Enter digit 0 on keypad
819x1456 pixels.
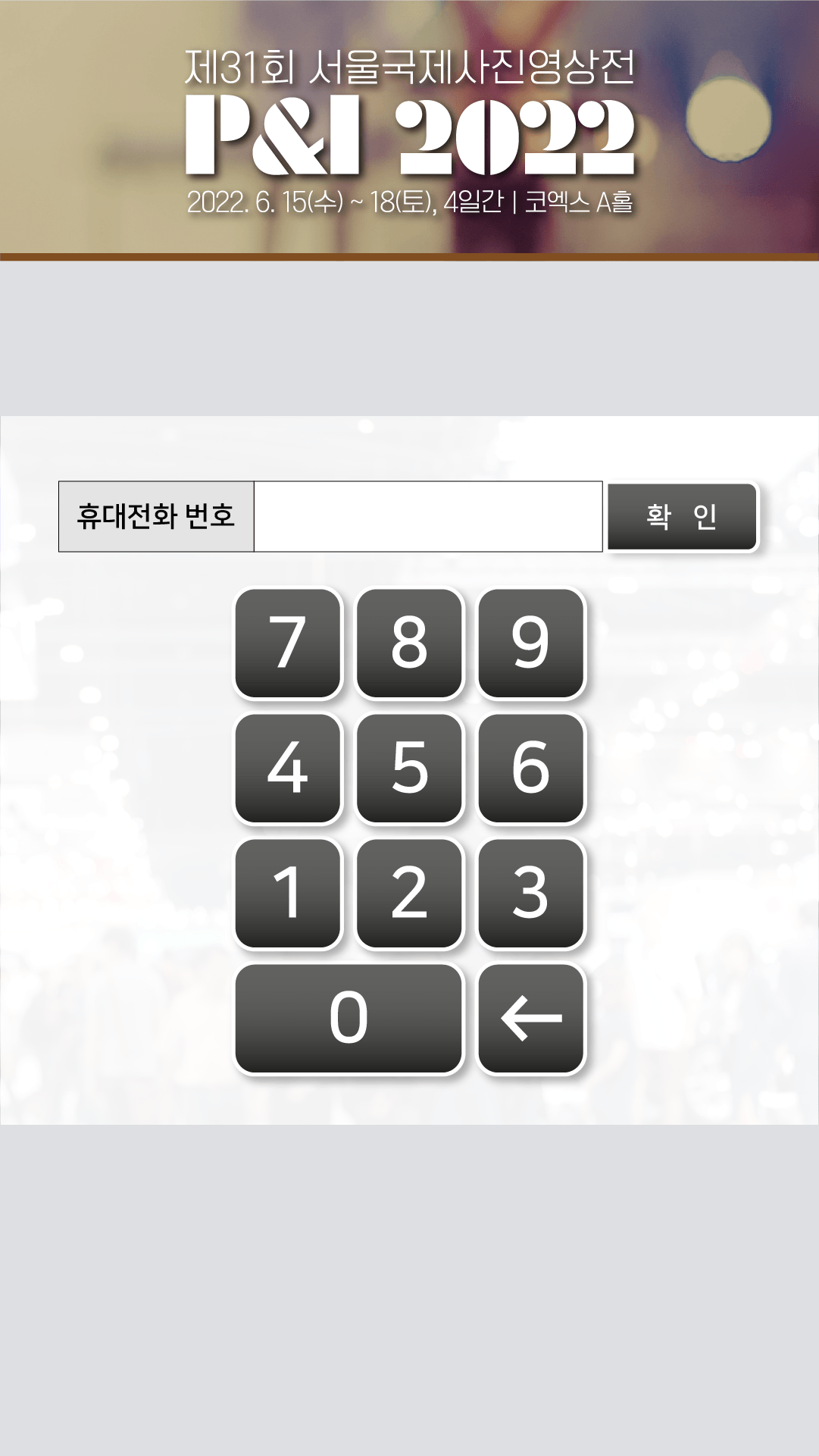click(x=349, y=1018)
